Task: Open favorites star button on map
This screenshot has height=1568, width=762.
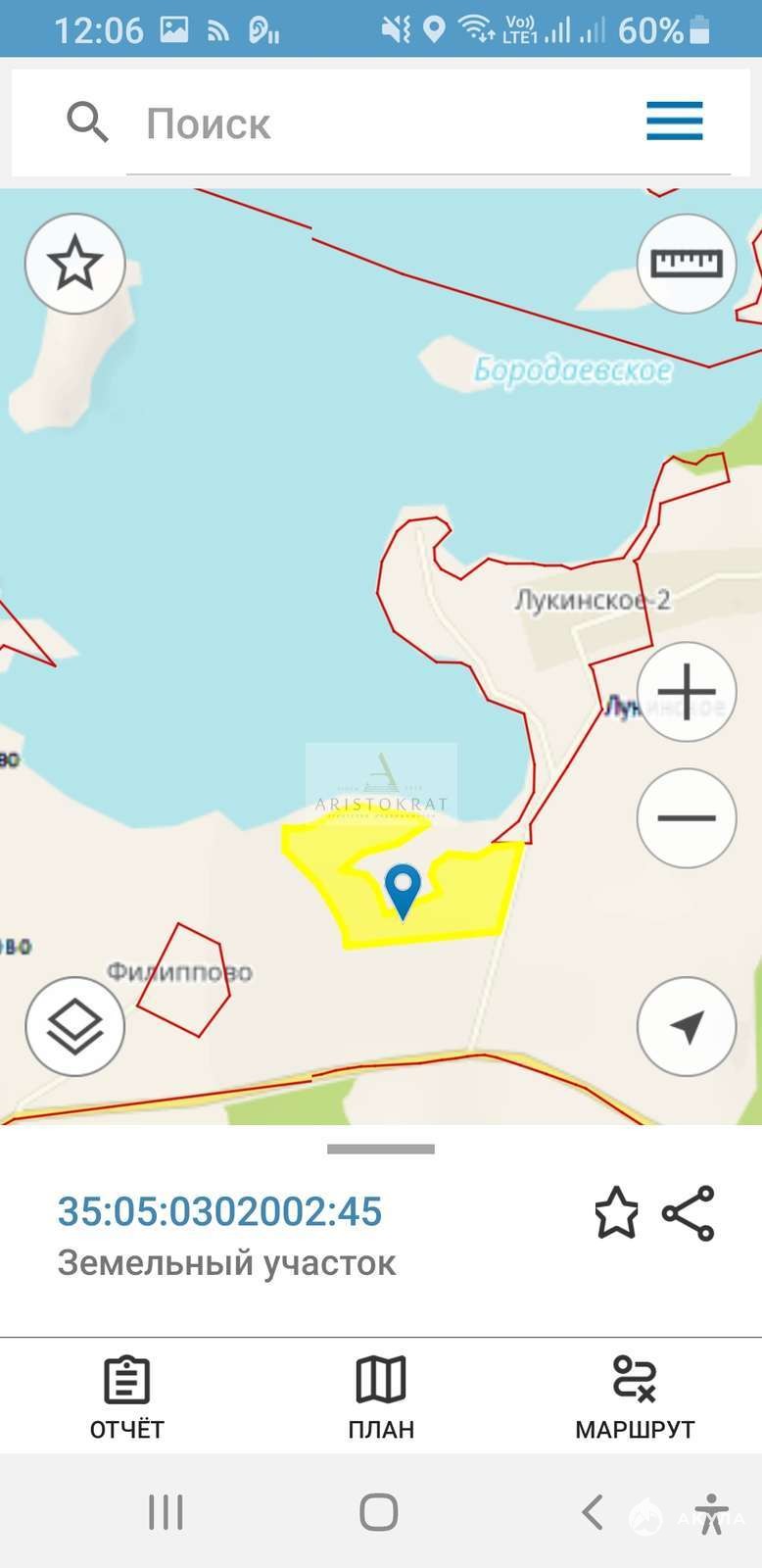Action: (x=75, y=264)
